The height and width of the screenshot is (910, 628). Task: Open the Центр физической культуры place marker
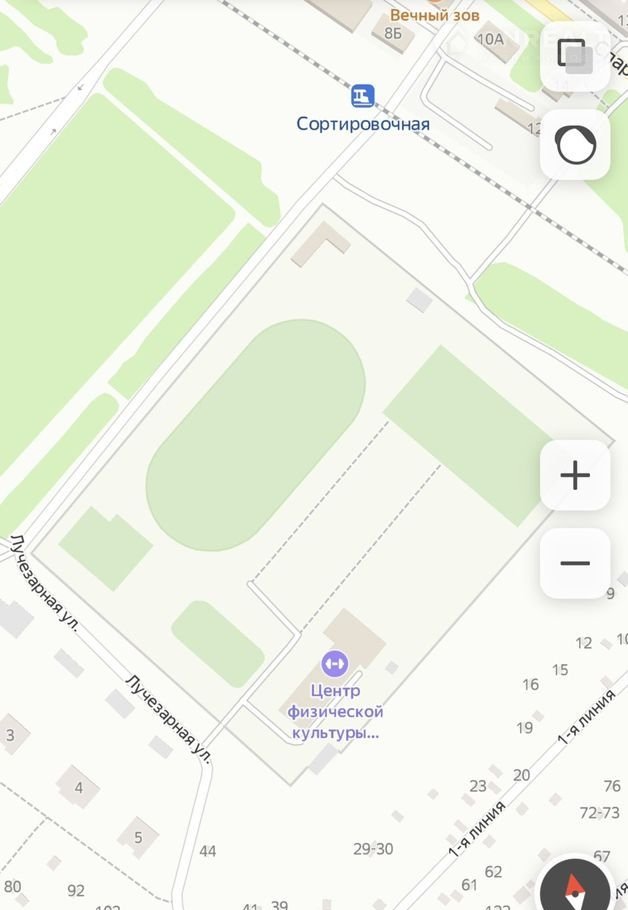[334, 663]
